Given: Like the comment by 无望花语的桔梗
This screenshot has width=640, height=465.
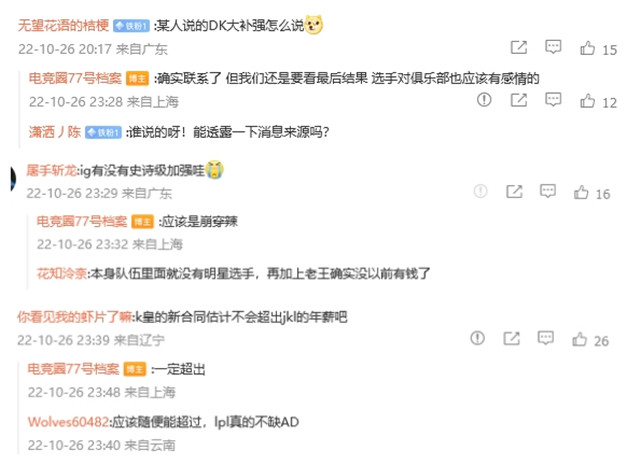Looking at the screenshot, I should pyautogui.click(x=587, y=48).
